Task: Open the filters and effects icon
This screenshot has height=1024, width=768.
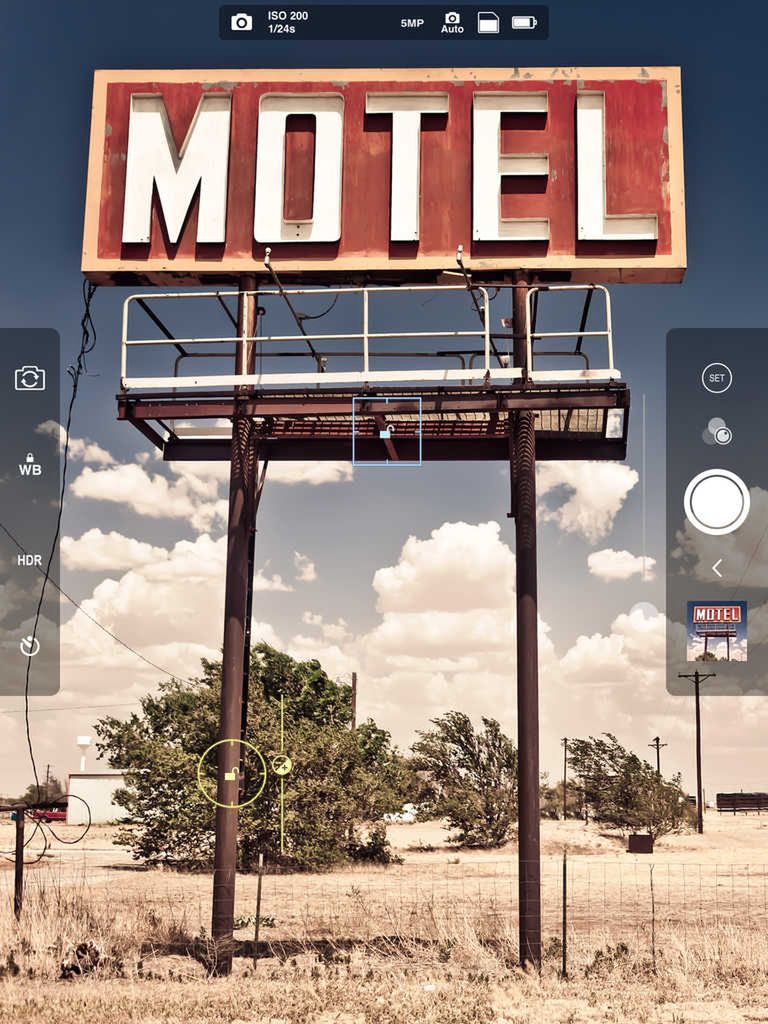Action: tap(716, 432)
